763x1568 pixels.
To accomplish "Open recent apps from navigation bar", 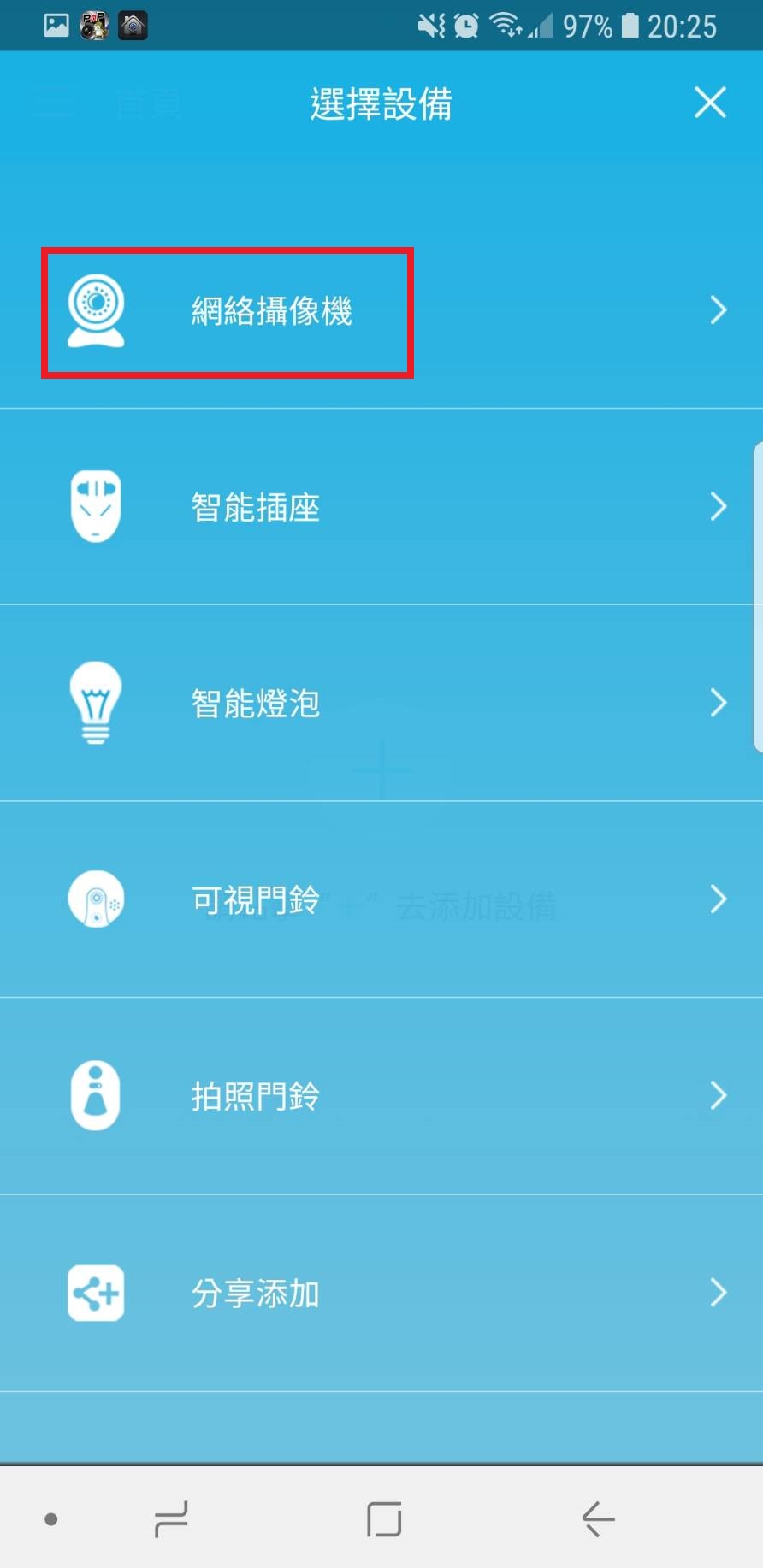I will (171, 1519).
